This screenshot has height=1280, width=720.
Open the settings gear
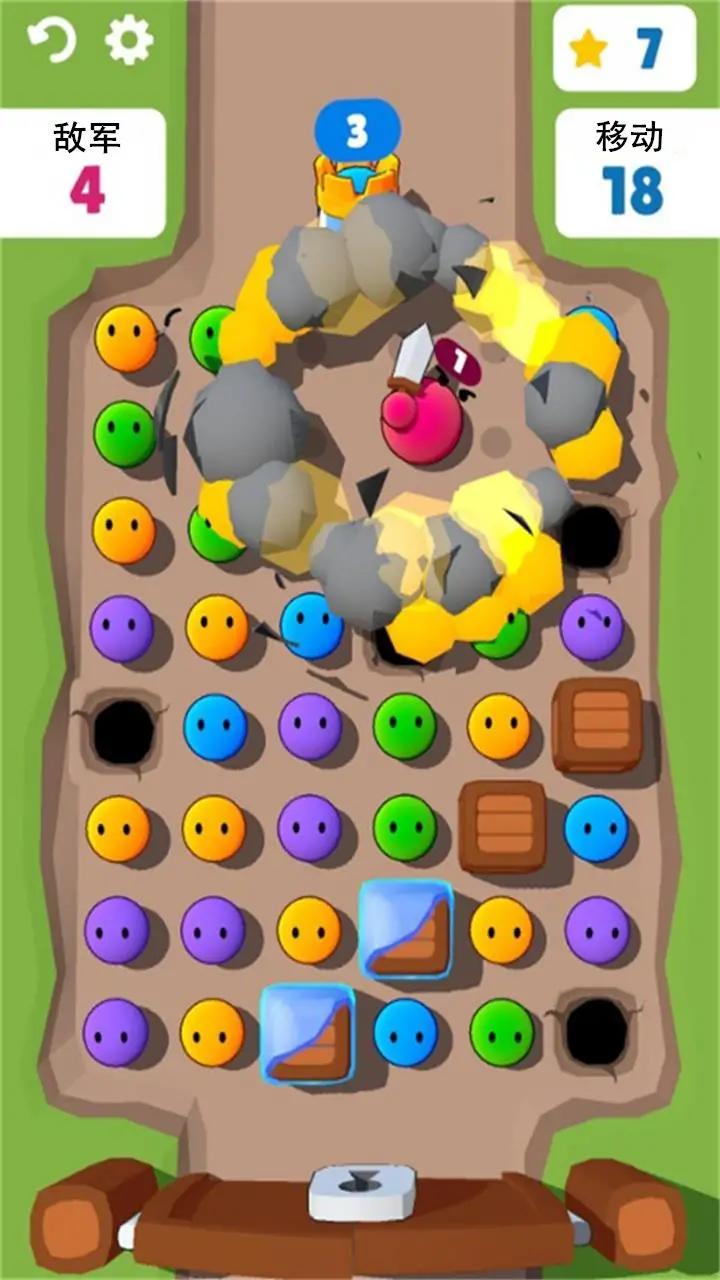click(x=130, y=41)
